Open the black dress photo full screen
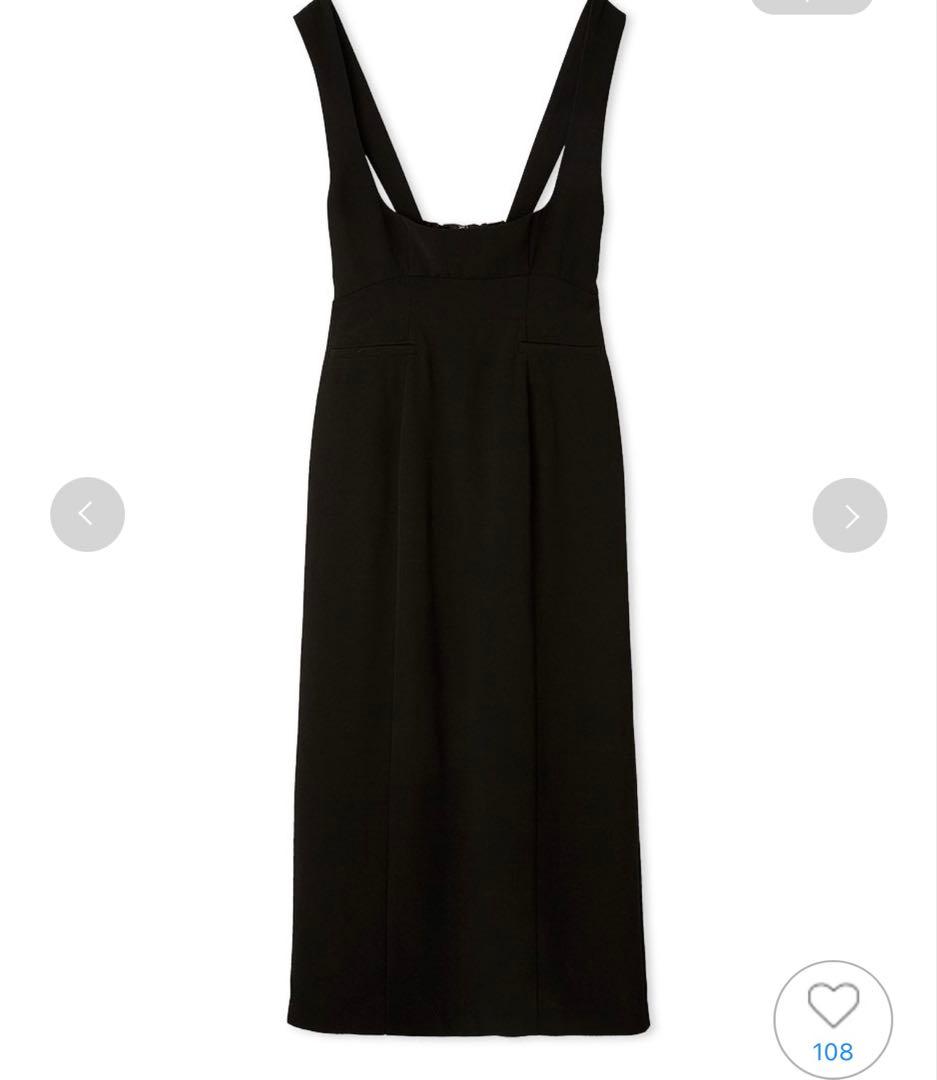The image size is (937, 1080). point(467,600)
